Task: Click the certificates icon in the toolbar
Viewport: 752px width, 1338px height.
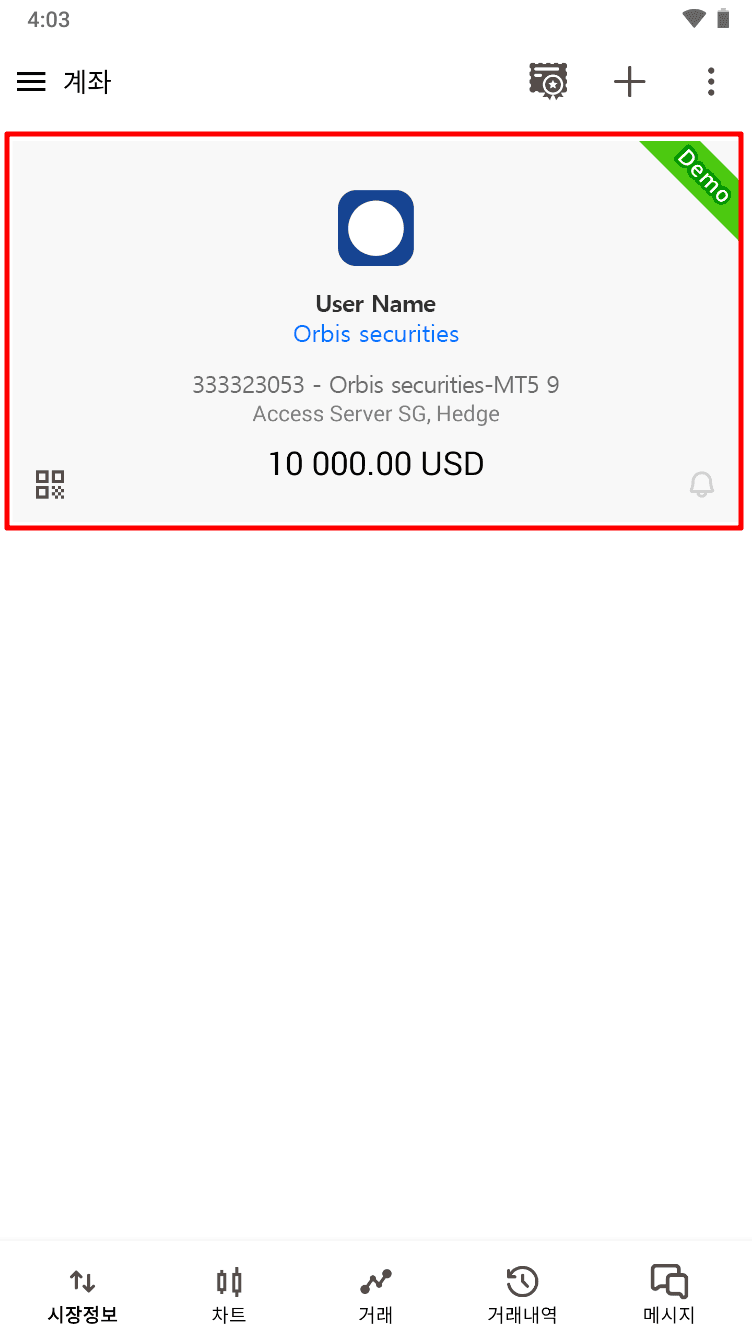Action: (547, 81)
